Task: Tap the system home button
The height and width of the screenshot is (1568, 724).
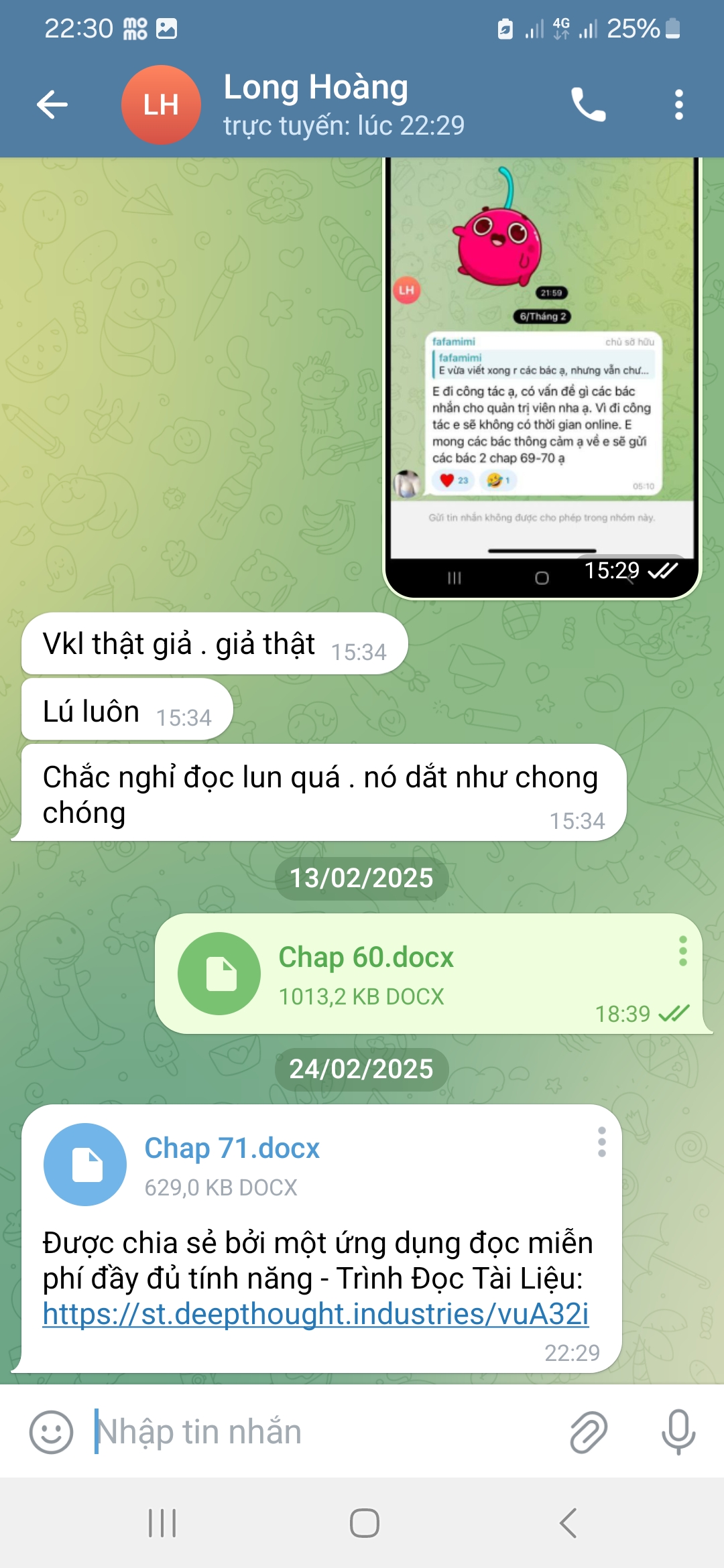Action: click(x=364, y=1523)
